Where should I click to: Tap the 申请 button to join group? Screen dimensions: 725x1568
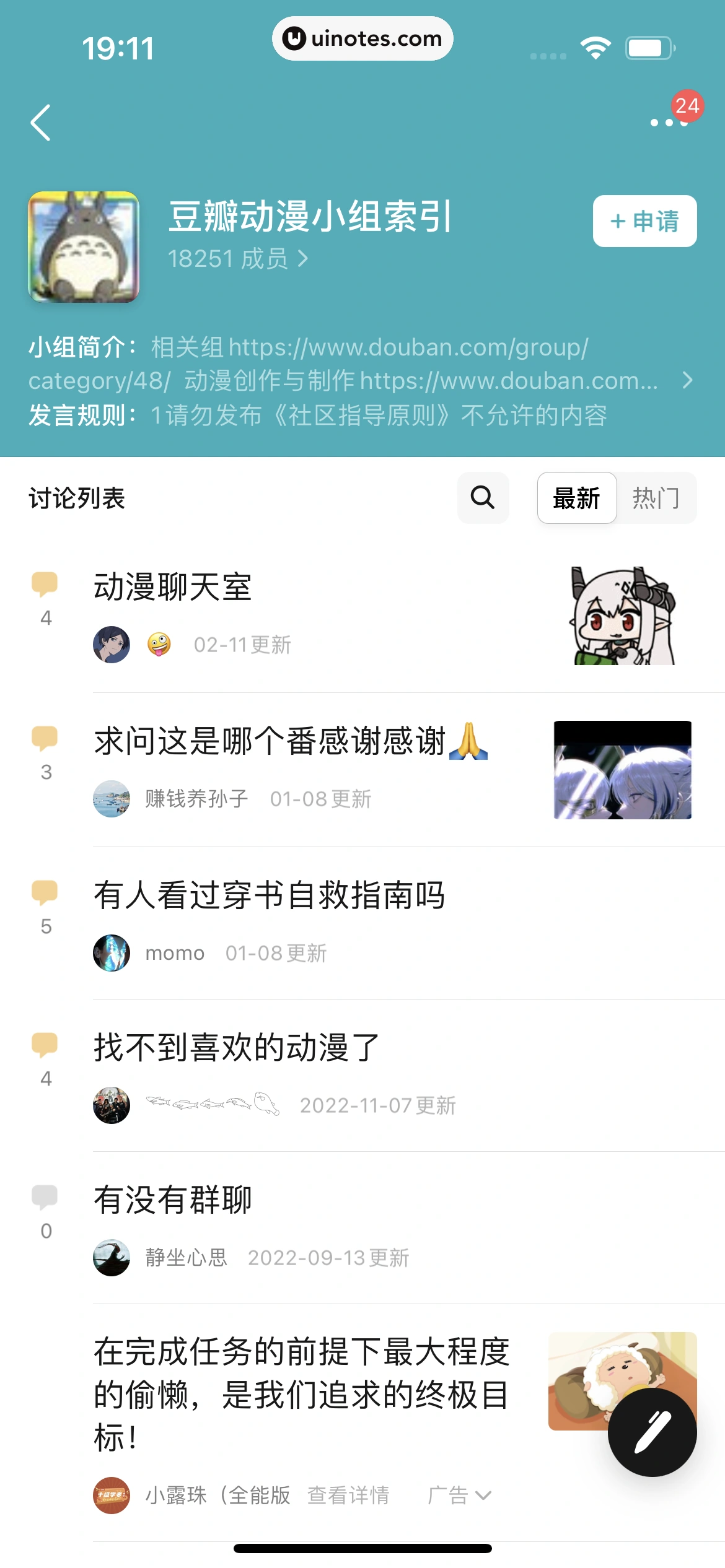[x=644, y=221]
